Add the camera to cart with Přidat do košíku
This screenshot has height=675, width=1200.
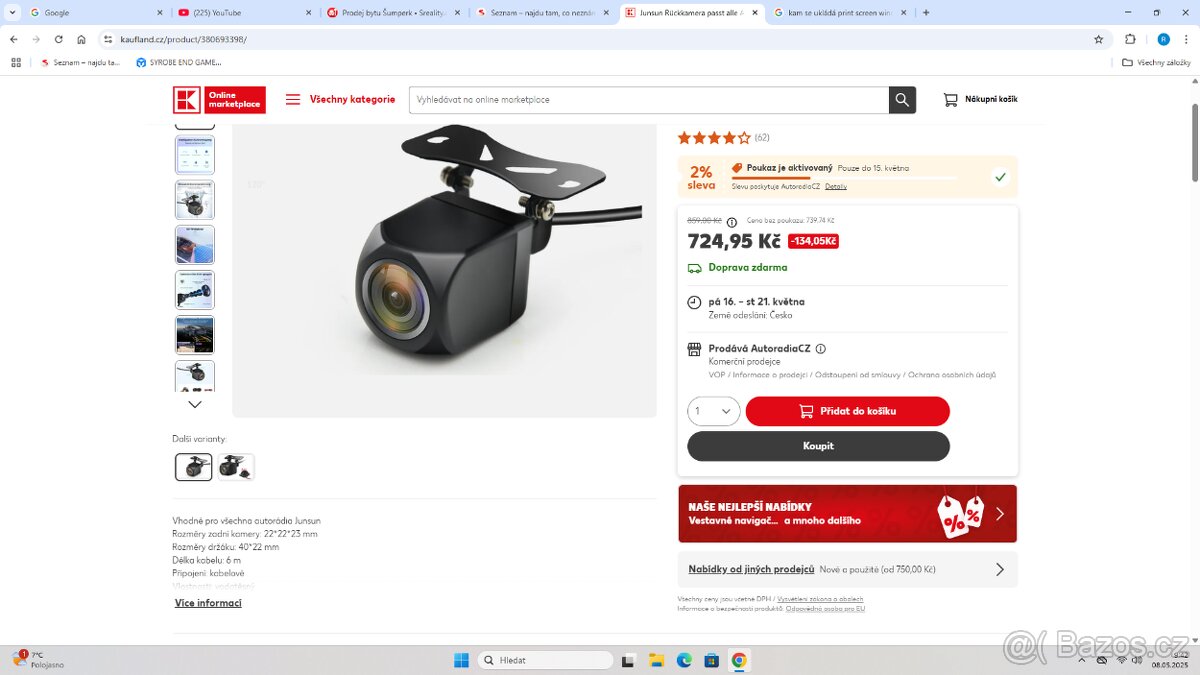tap(847, 411)
